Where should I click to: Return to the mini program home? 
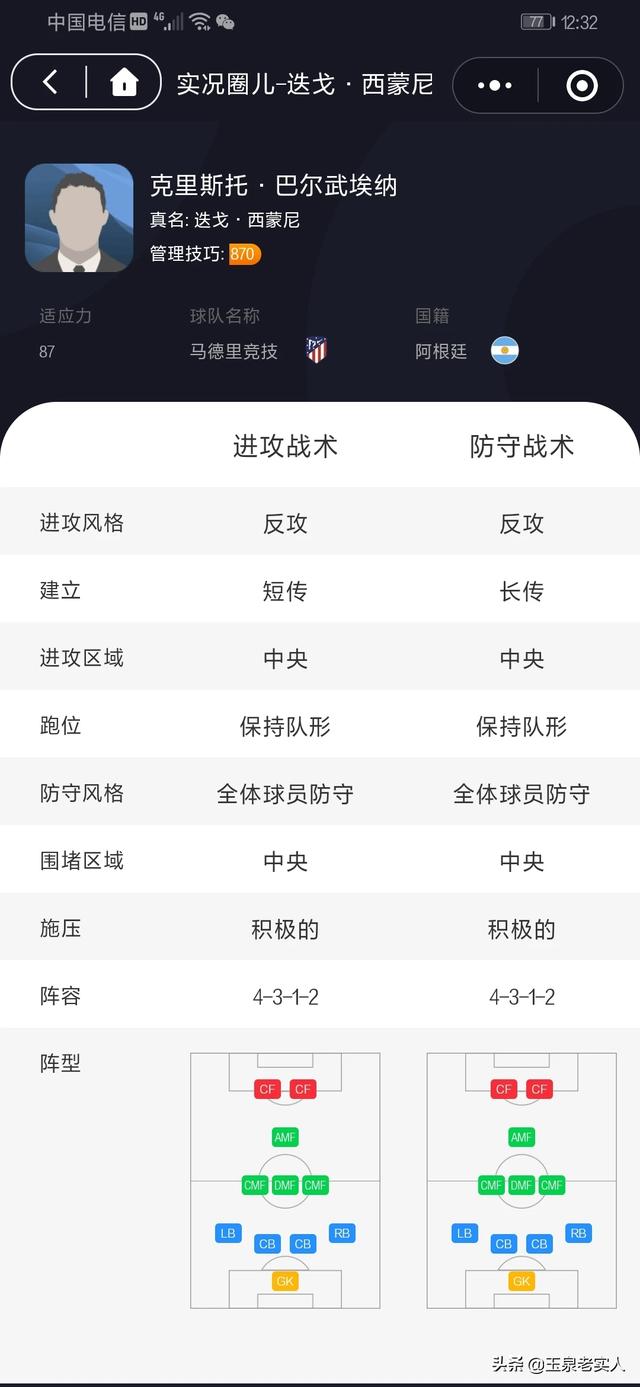click(x=124, y=83)
